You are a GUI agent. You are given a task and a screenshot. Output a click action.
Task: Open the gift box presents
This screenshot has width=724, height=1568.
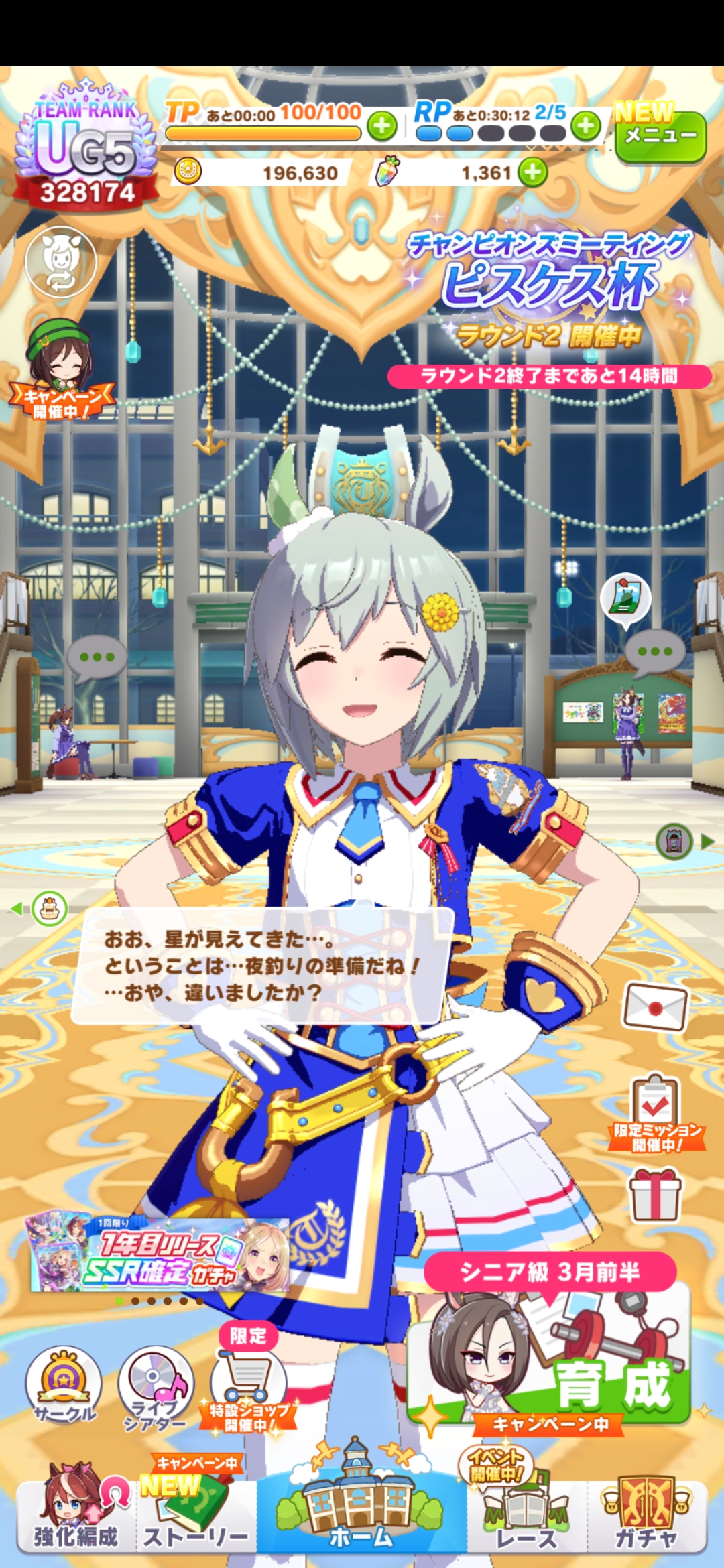655,1195
